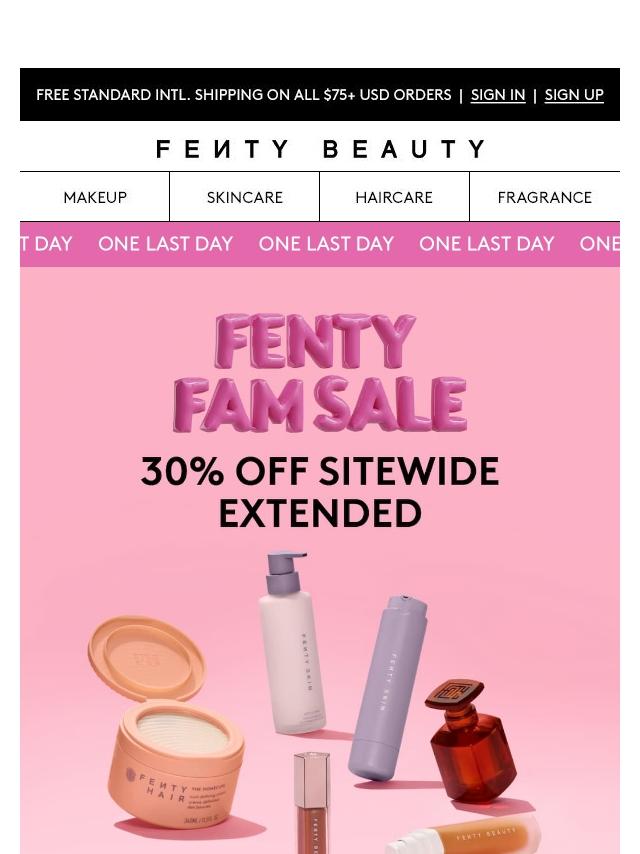Open the MAKEUP category
The height and width of the screenshot is (854, 640).
point(95,197)
